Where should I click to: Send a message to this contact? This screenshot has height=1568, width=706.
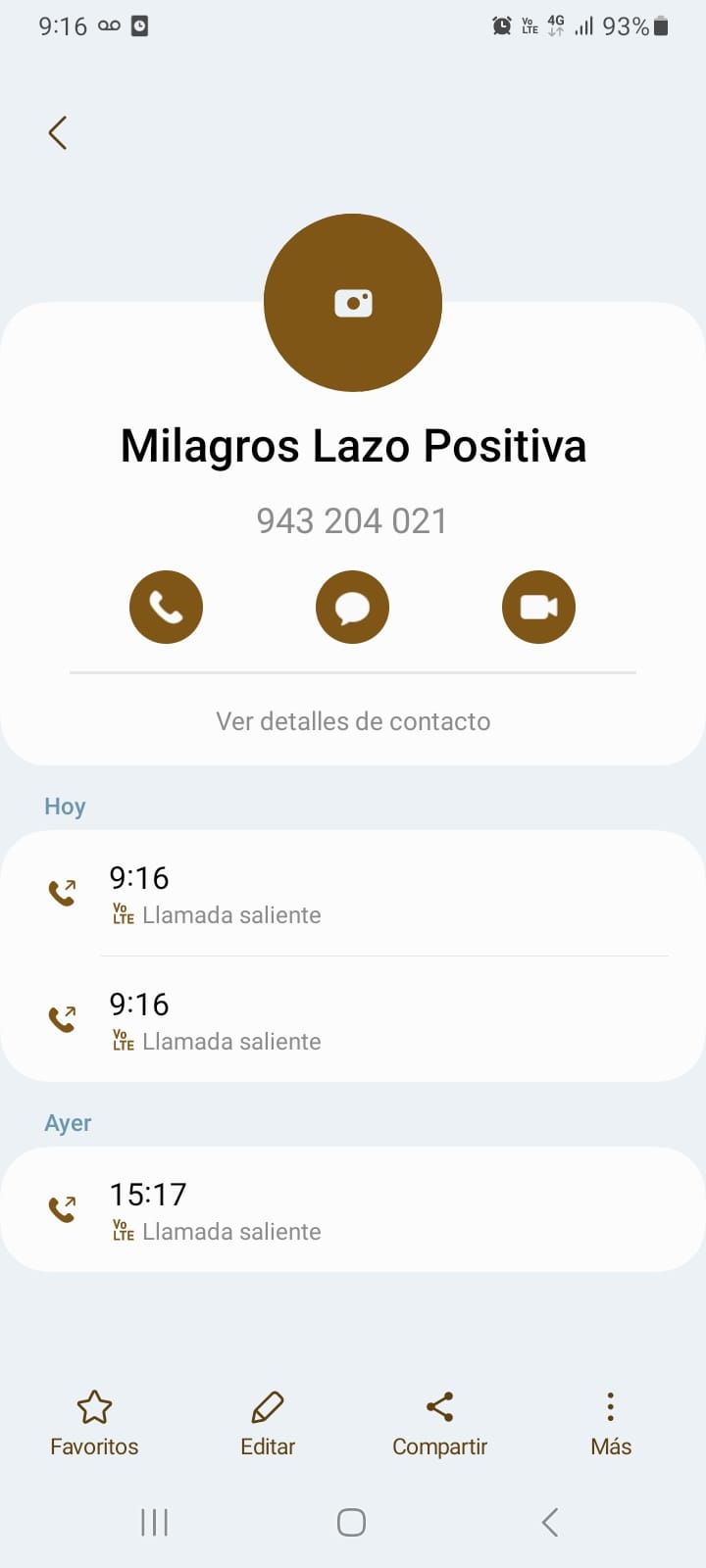[x=353, y=608]
